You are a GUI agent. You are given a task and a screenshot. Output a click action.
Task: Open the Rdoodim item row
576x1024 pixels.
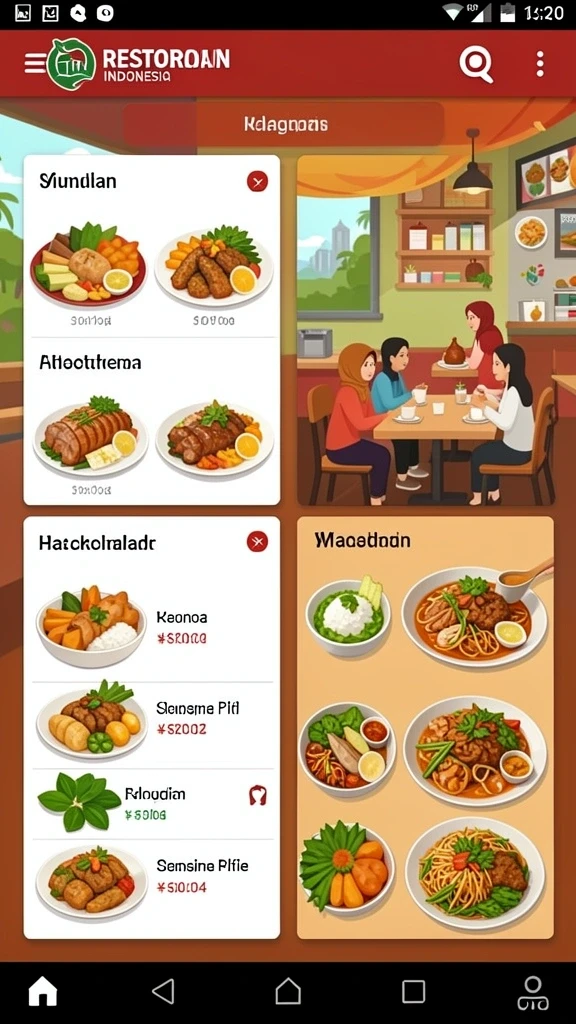tap(153, 803)
